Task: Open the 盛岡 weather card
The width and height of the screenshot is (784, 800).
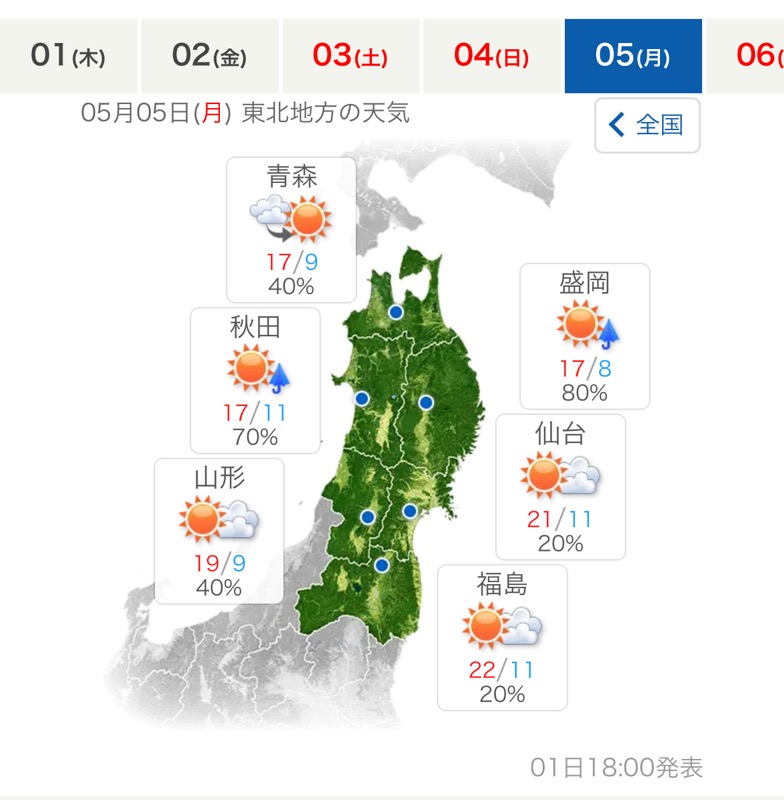Action: point(585,336)
